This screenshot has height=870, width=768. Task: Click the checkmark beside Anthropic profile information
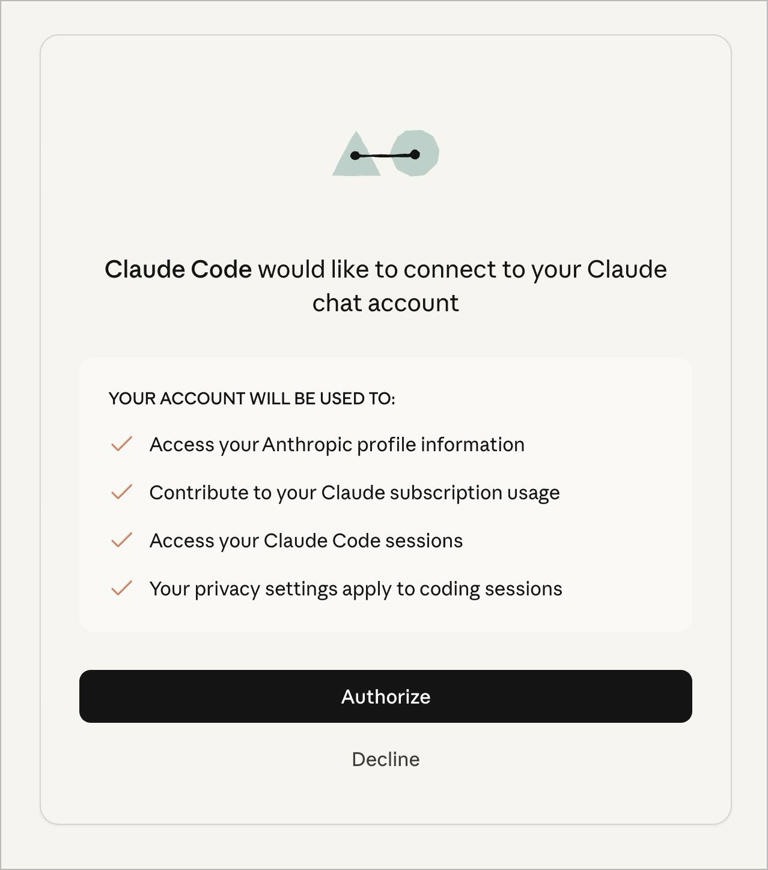tap(121, 443)
